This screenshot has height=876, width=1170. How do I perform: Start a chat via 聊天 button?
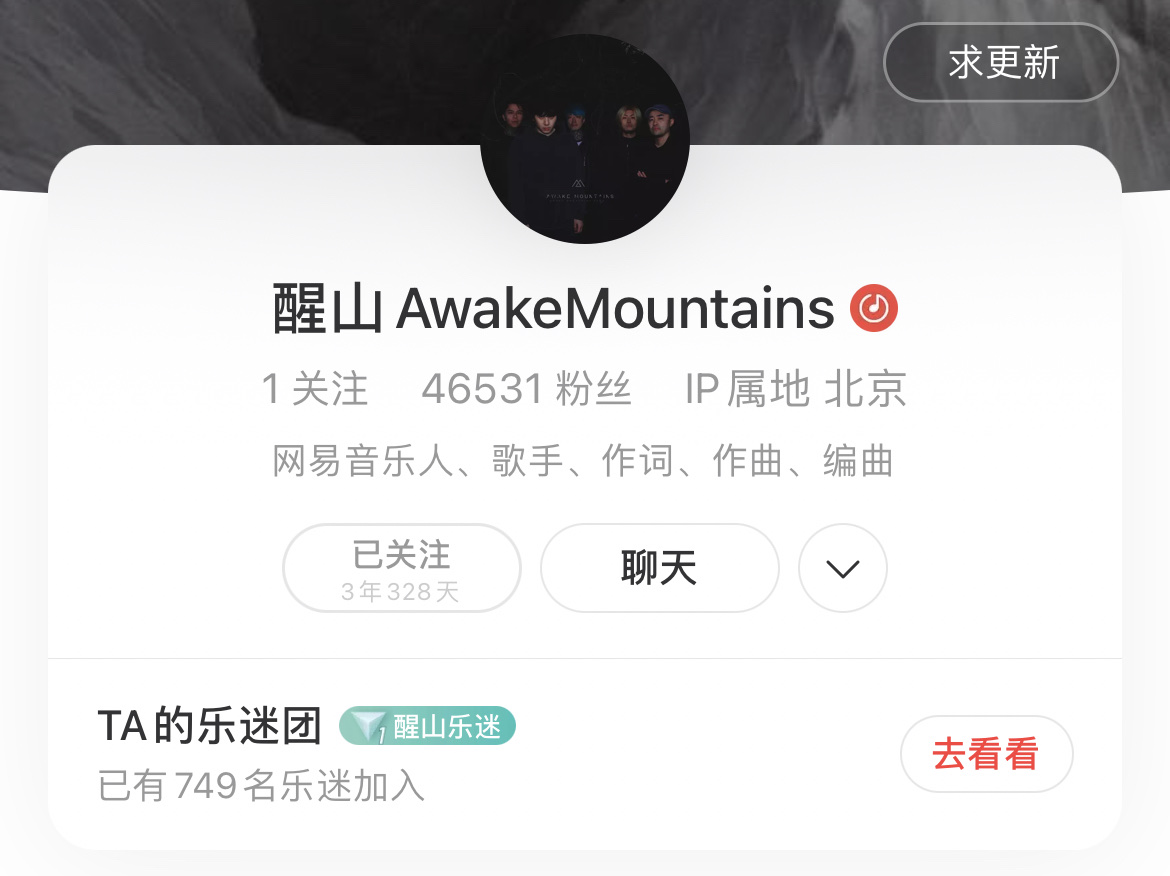pos(660,568)
